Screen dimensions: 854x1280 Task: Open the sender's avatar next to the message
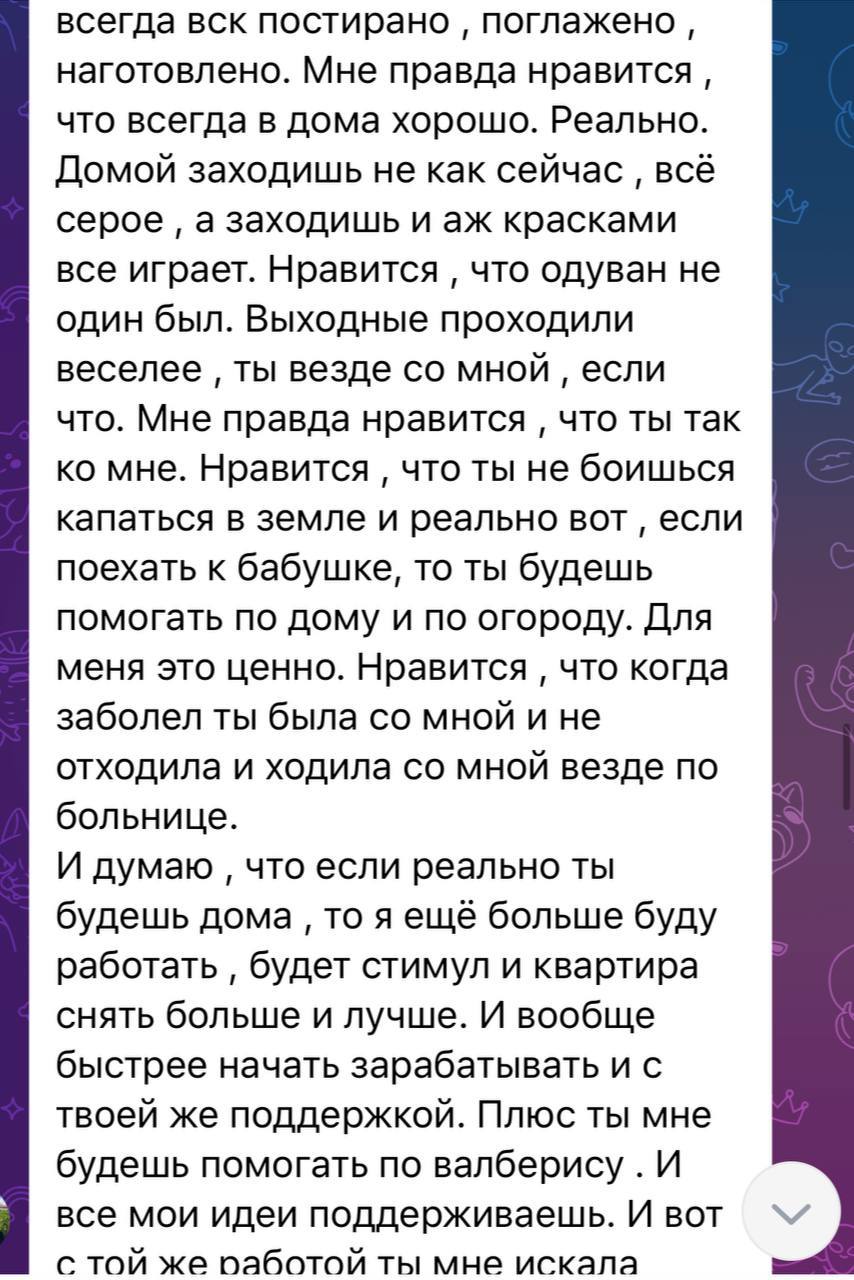click(x=5, y=1220)
